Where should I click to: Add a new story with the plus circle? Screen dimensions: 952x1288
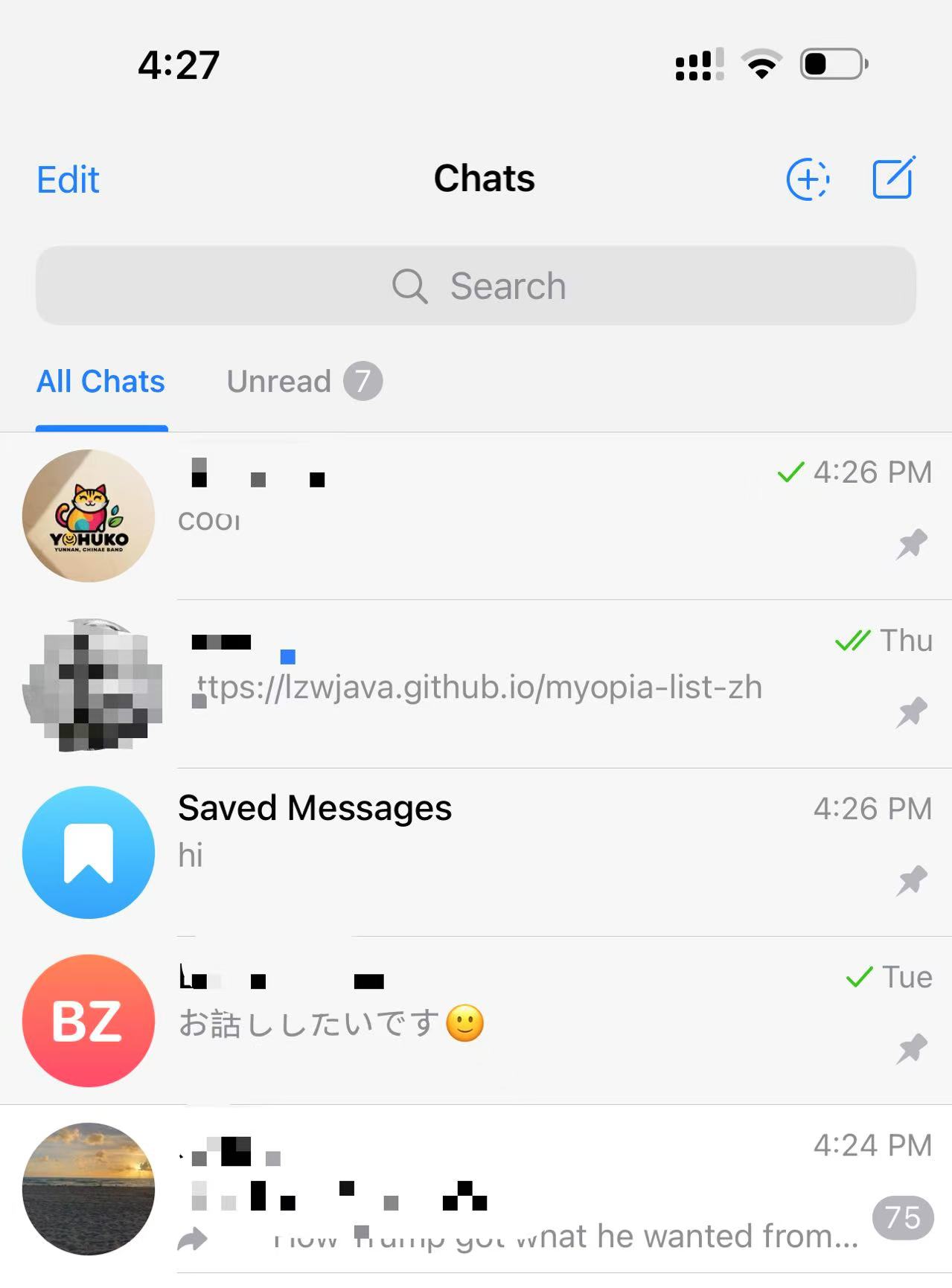tap(808, 179)
